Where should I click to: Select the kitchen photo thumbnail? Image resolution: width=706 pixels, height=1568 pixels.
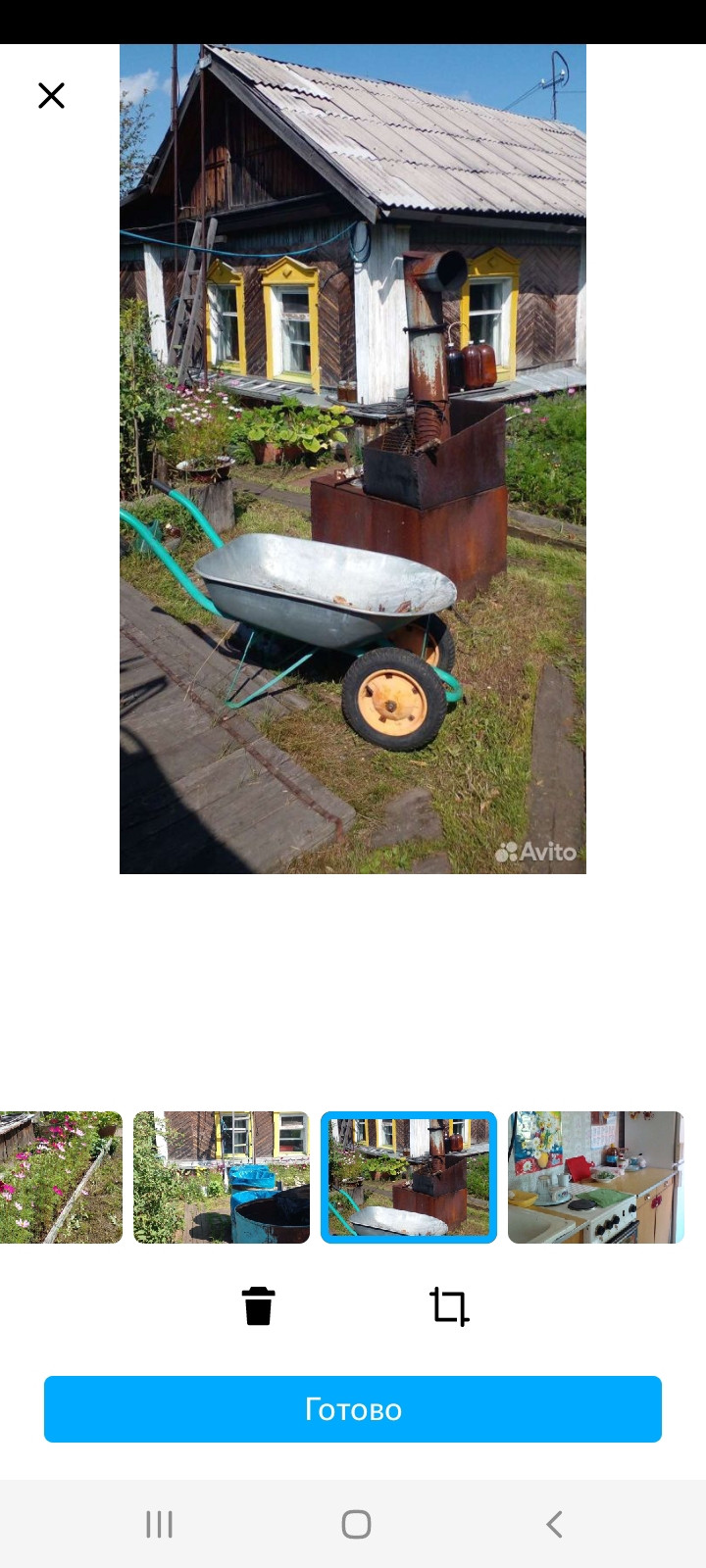[595, 1177]
